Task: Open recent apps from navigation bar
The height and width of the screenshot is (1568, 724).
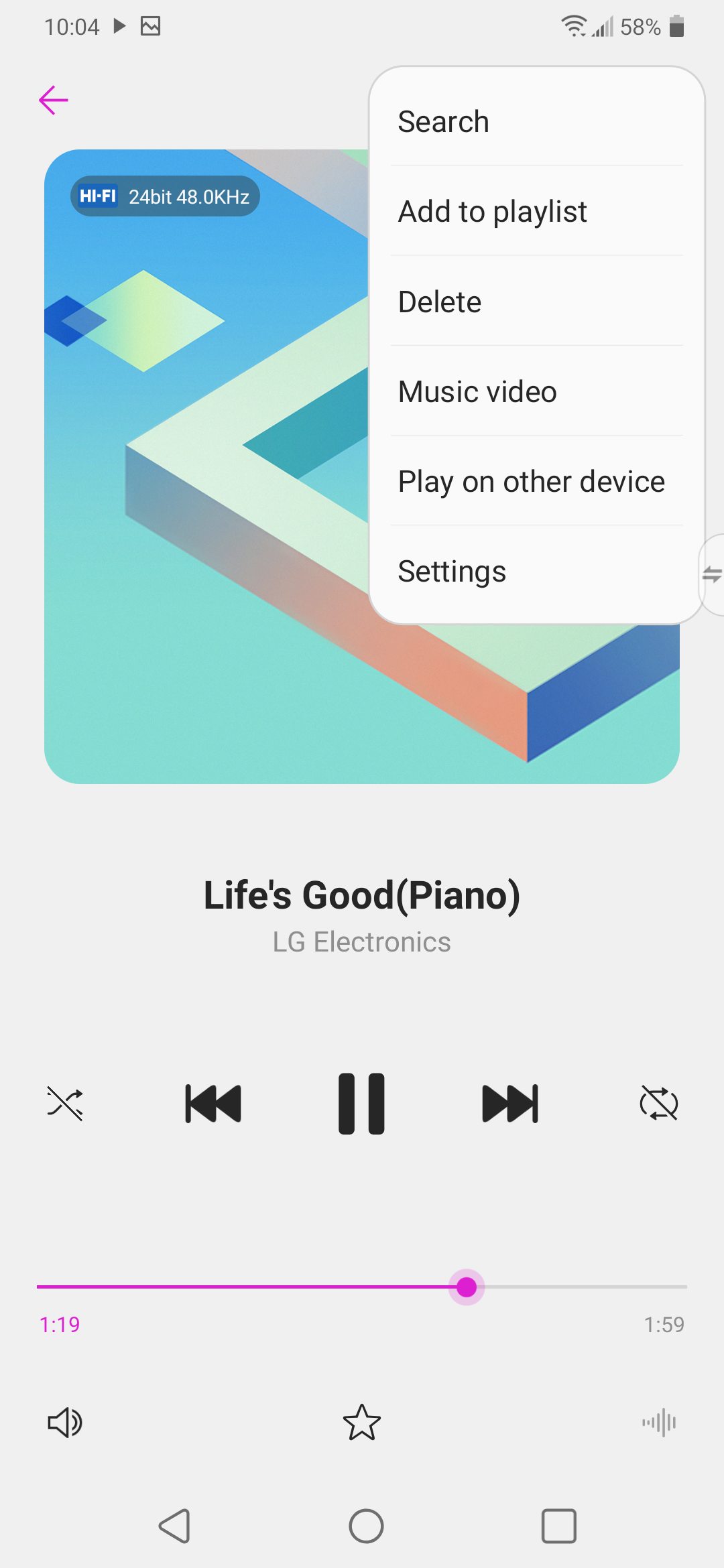Action: coord(559,1526)
